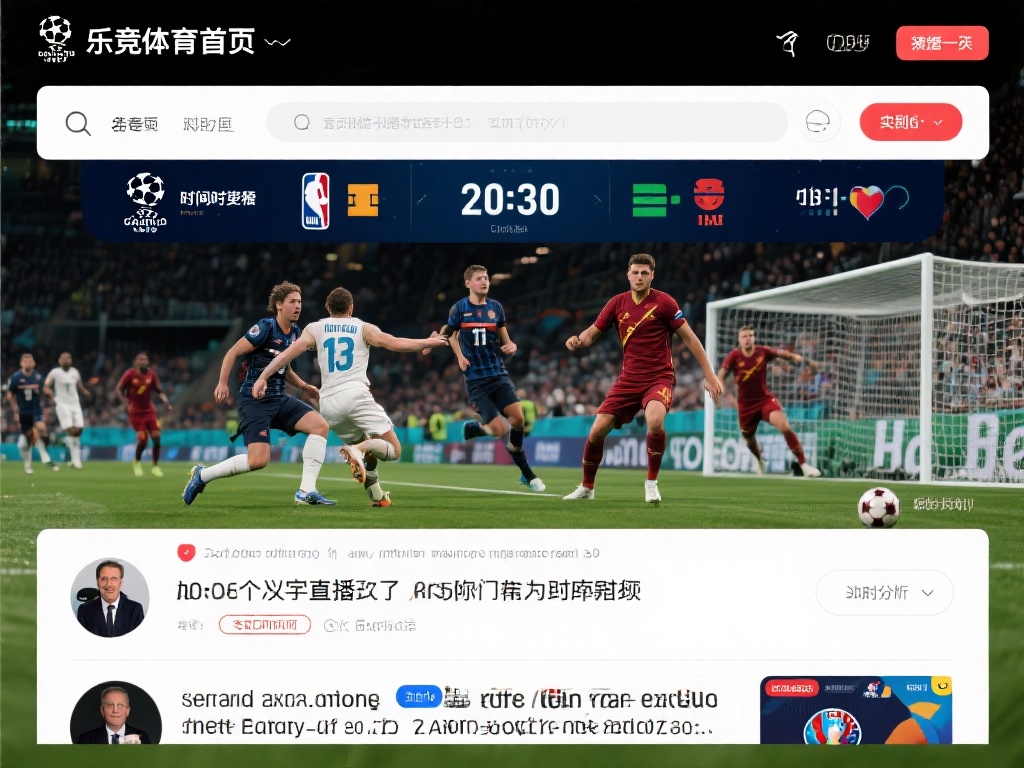Expand the 实时分析 dropdown on the first article

(x=885, y=592)
